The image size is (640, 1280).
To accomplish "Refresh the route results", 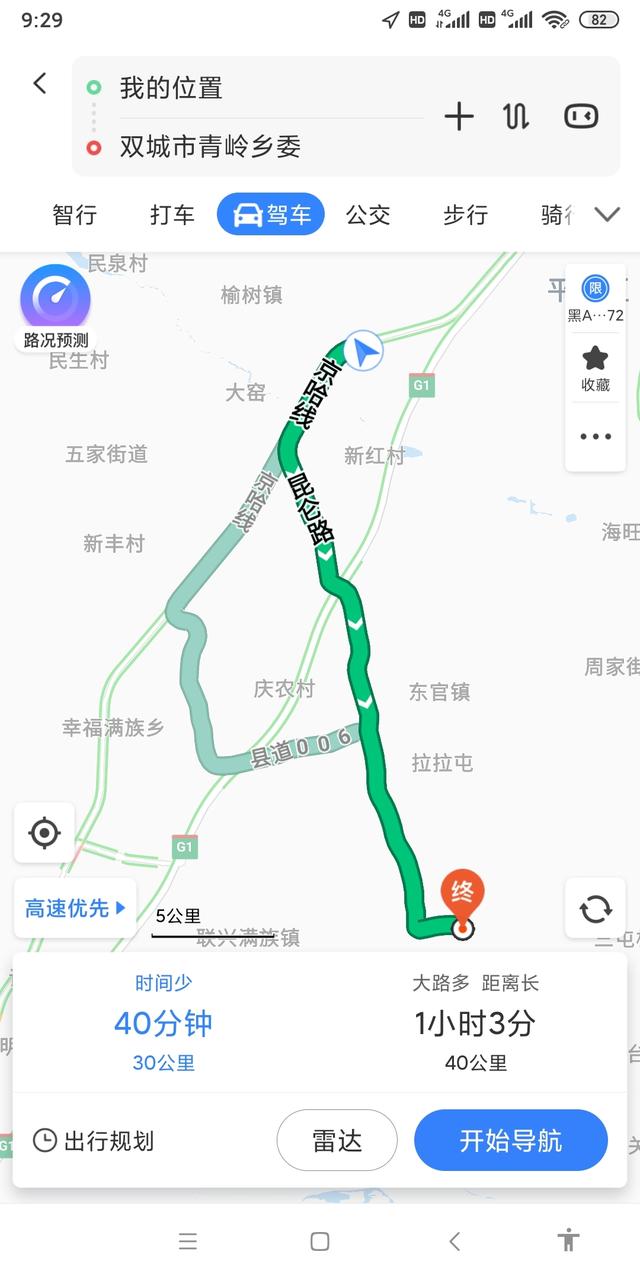I will coord(595,908).
